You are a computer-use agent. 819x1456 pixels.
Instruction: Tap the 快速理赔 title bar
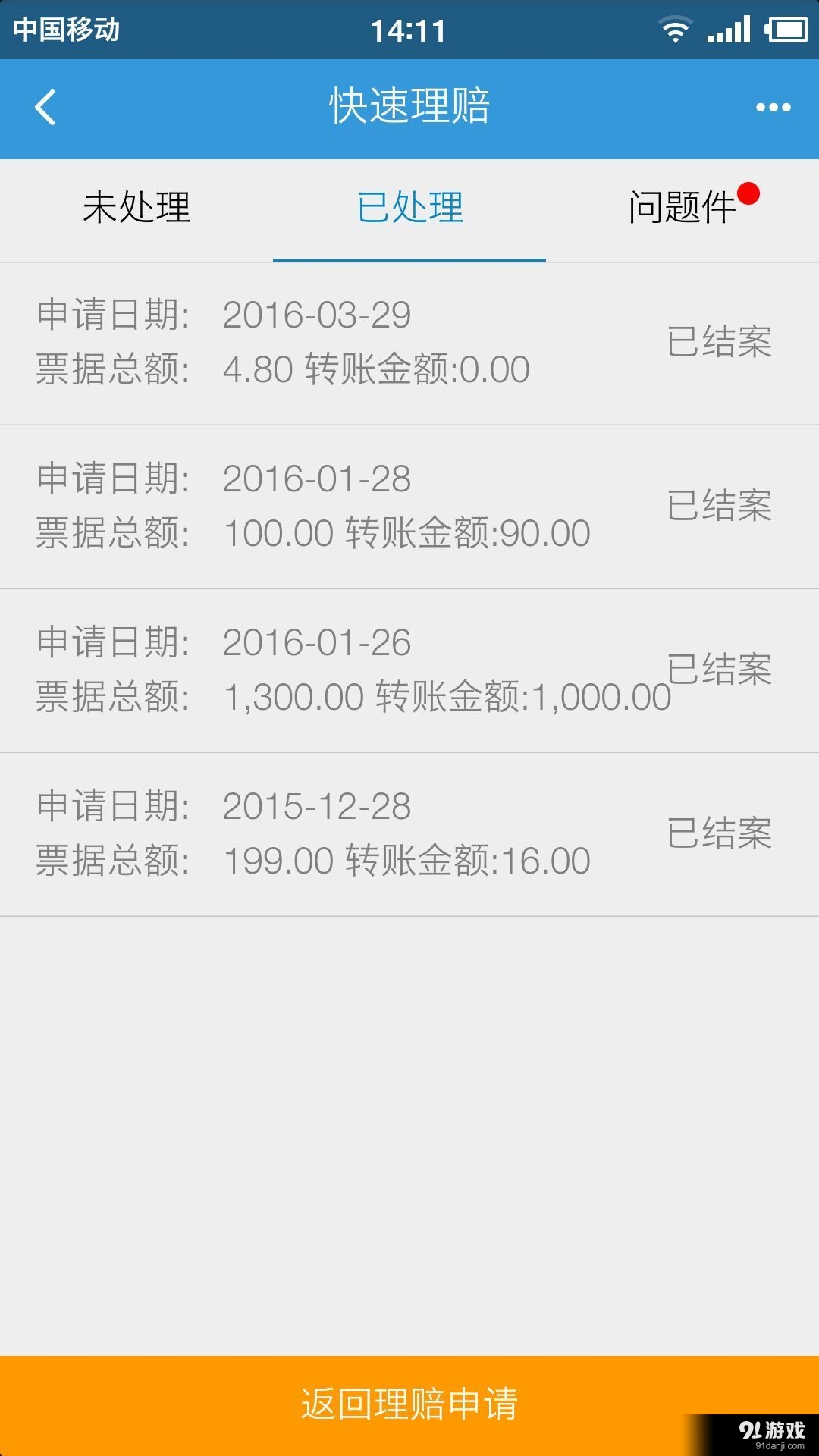pyautogui.click(x=409, y=108)
